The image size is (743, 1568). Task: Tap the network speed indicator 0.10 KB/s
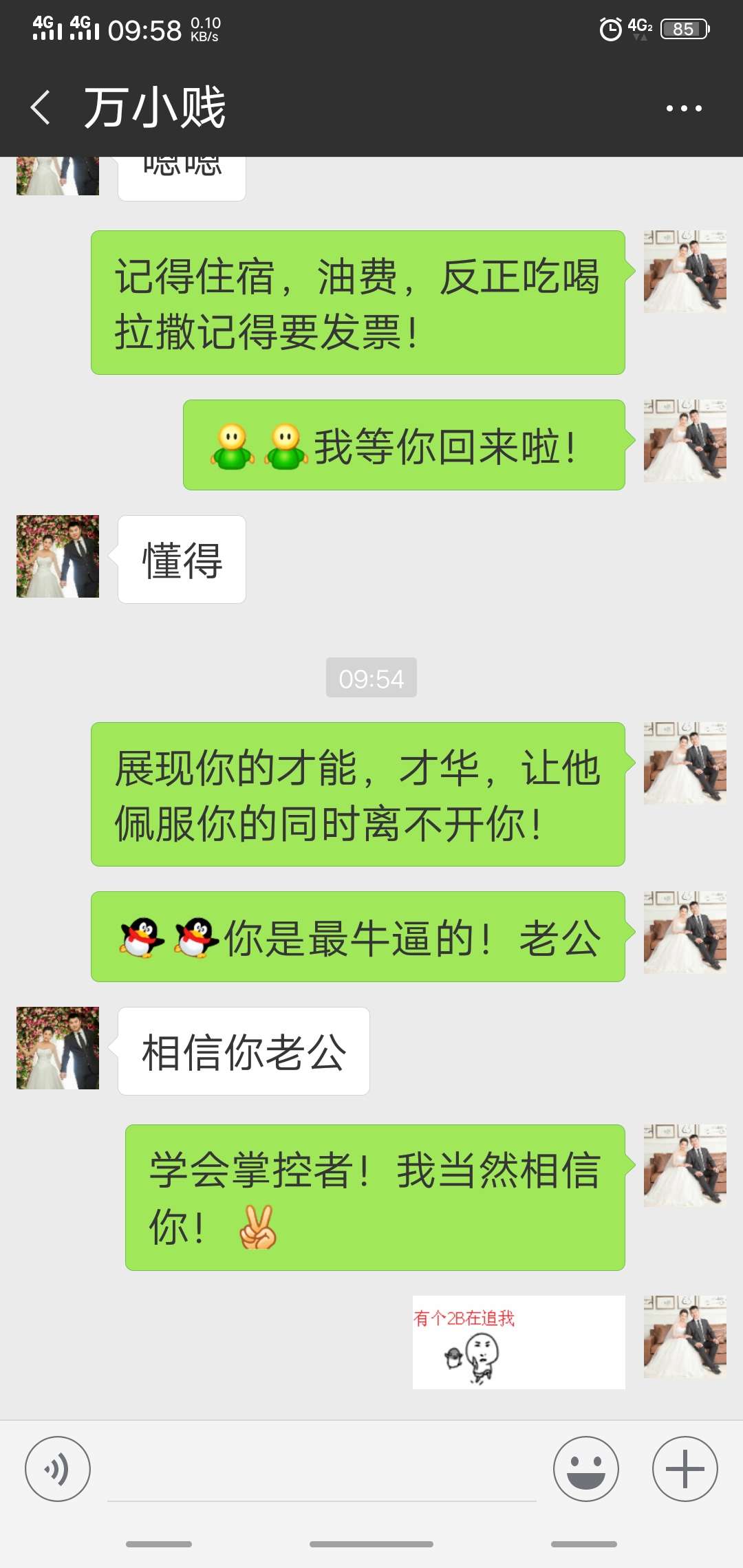(x=204, y=28)
